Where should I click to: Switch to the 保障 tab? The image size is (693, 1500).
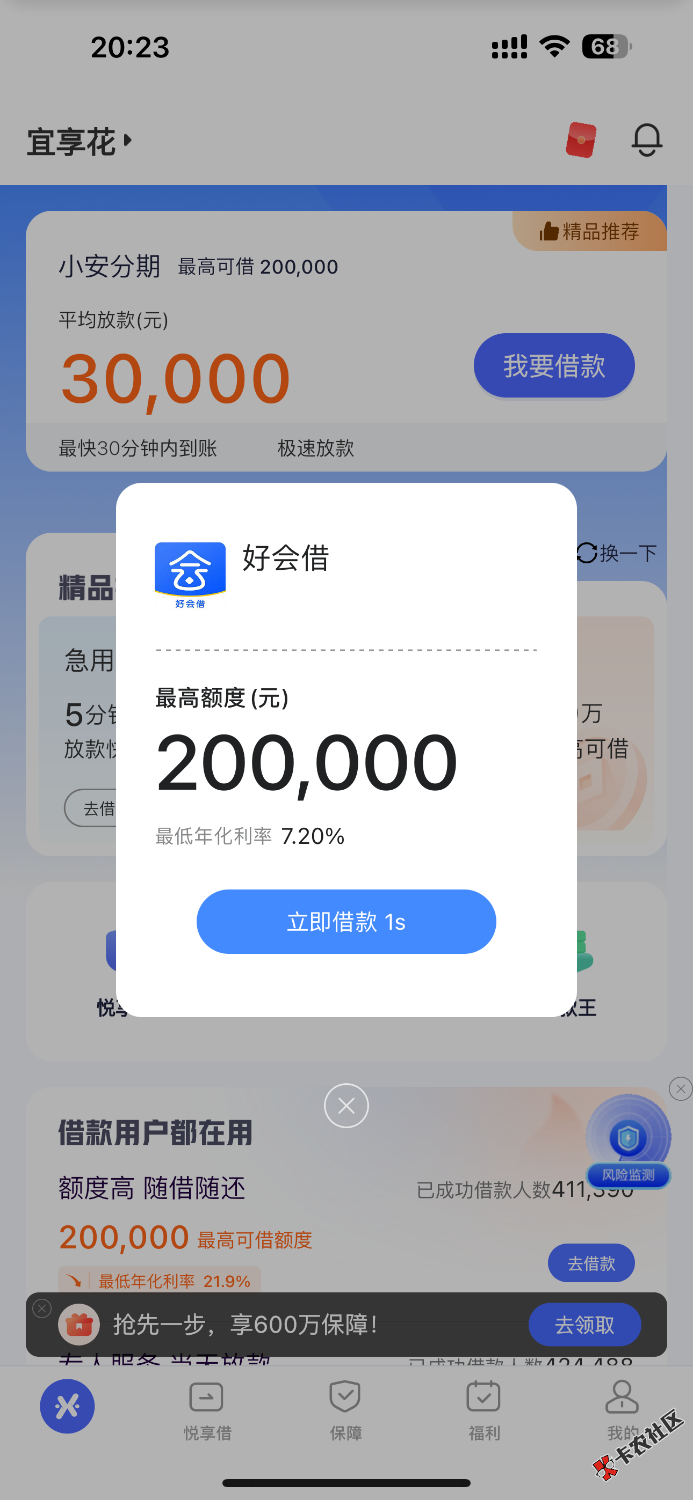(x=346, y=1411)
